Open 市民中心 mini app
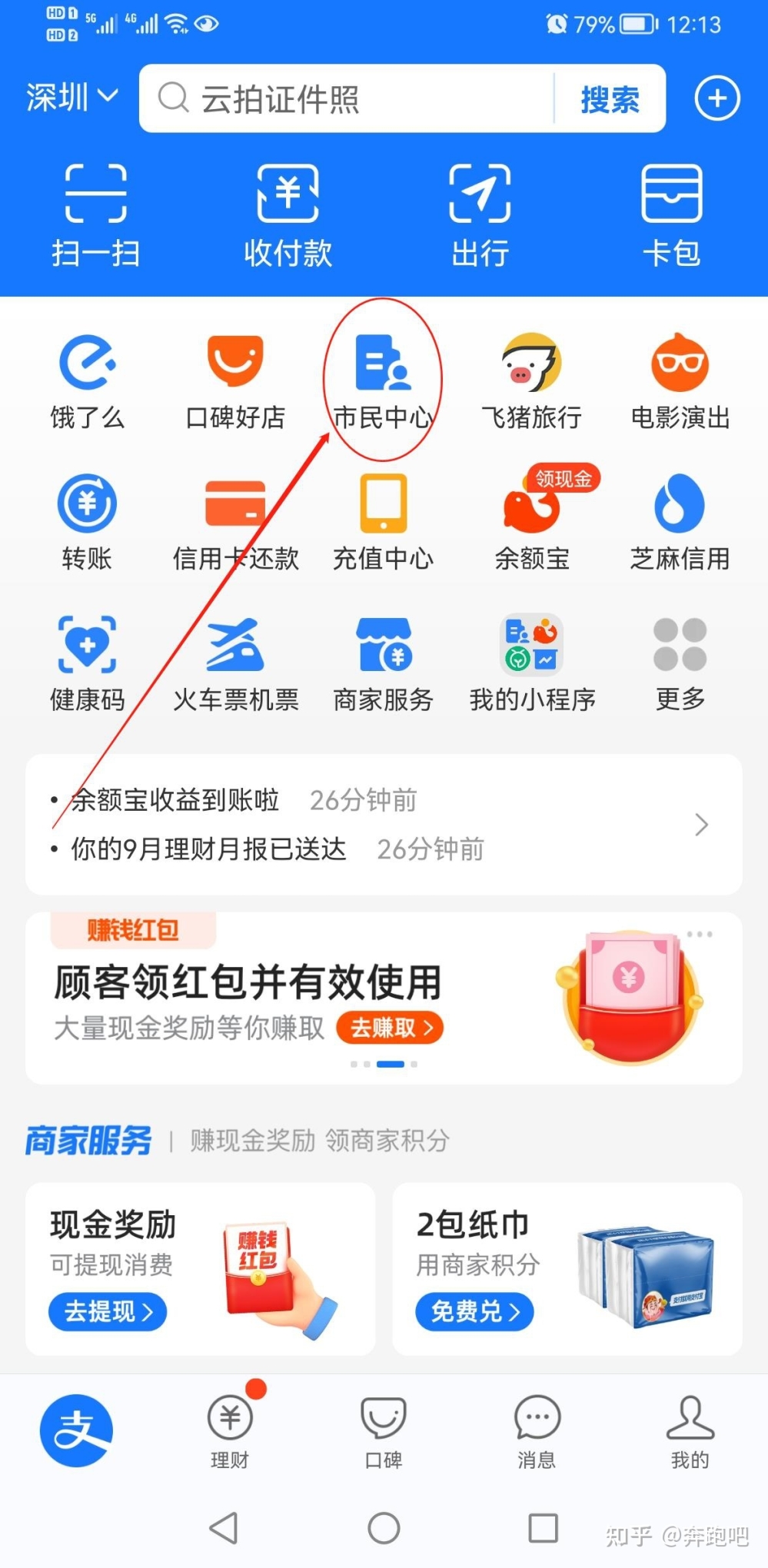 pyautogui.click(x=383, y=381)
